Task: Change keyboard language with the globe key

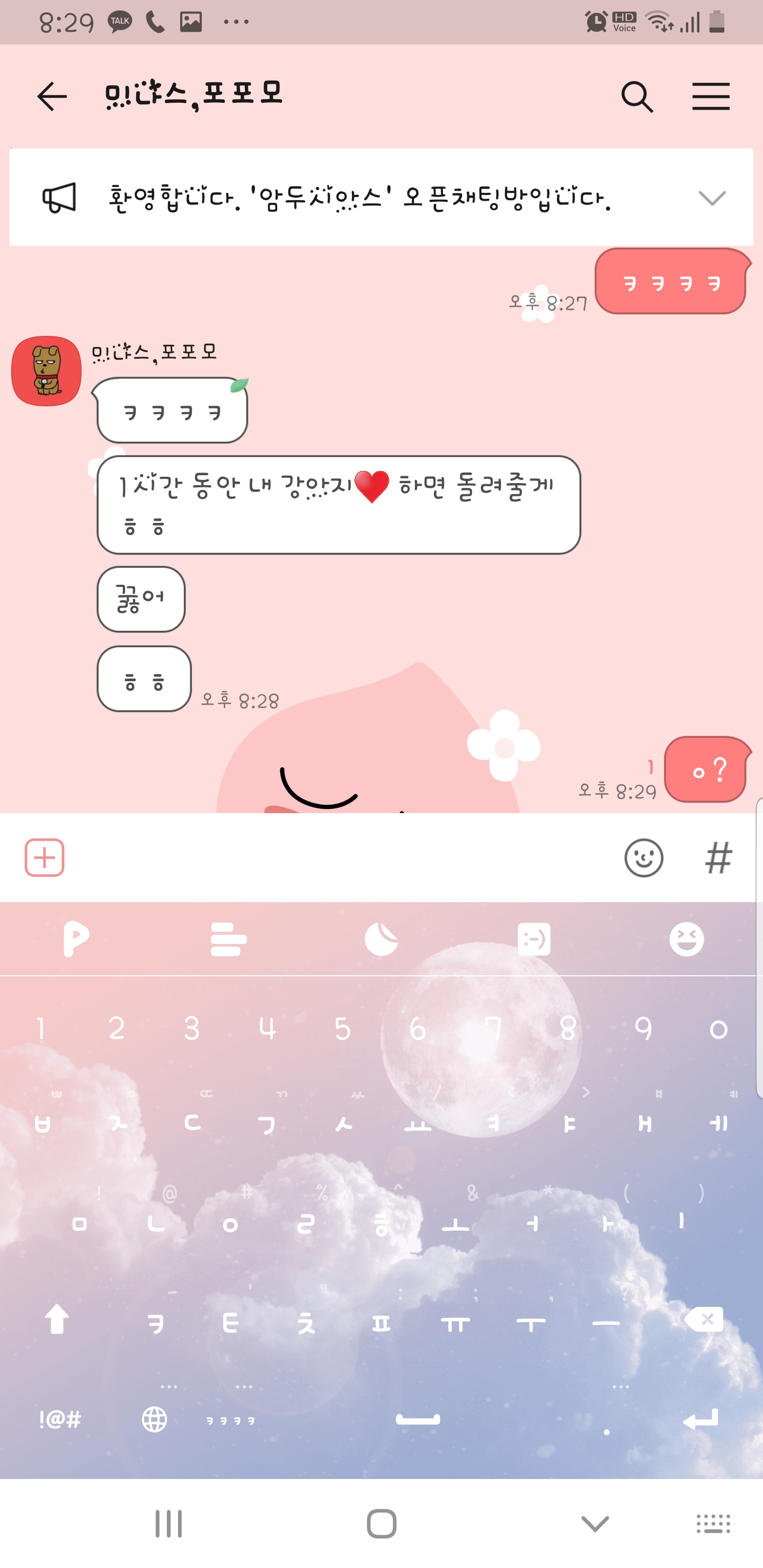Action: [155, 1420]
